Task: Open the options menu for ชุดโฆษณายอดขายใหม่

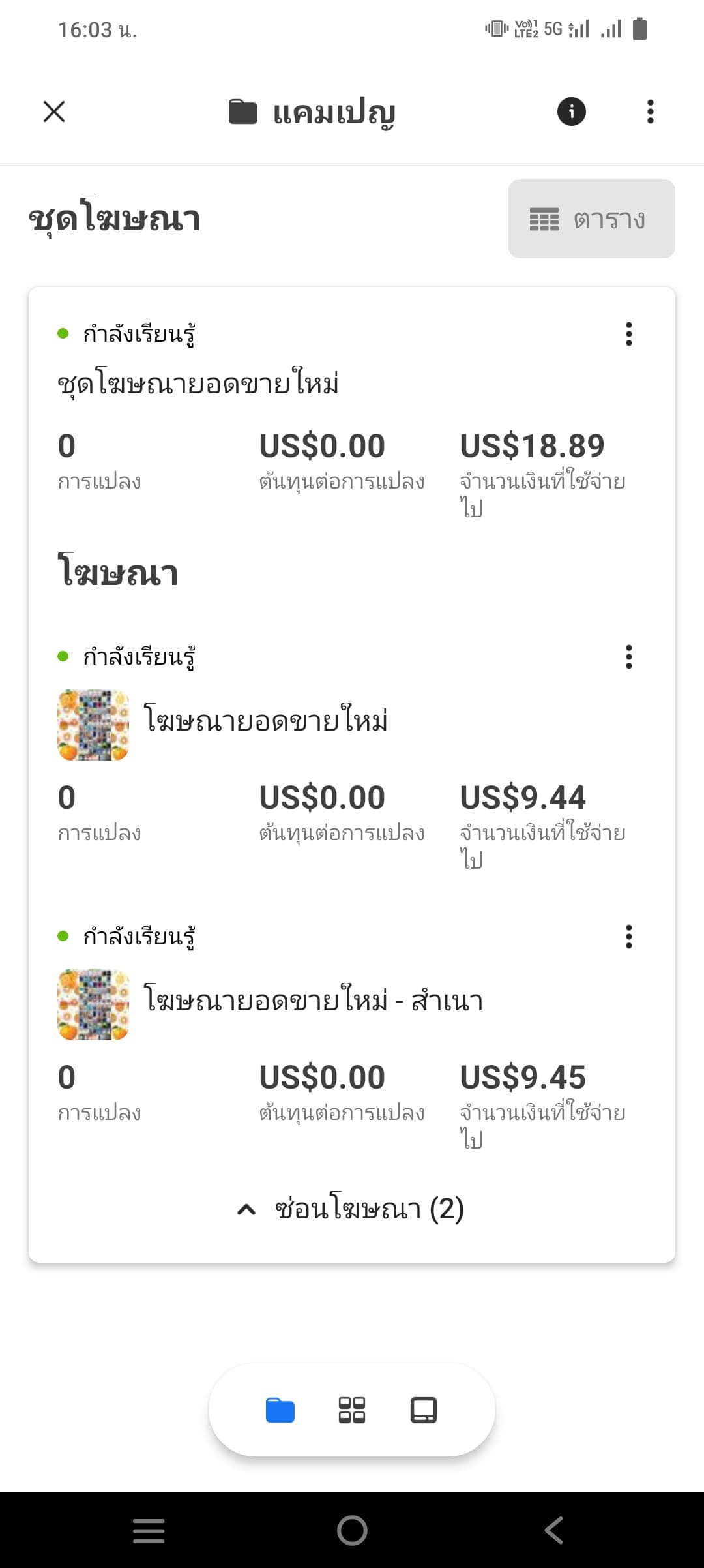Action: 628,335
